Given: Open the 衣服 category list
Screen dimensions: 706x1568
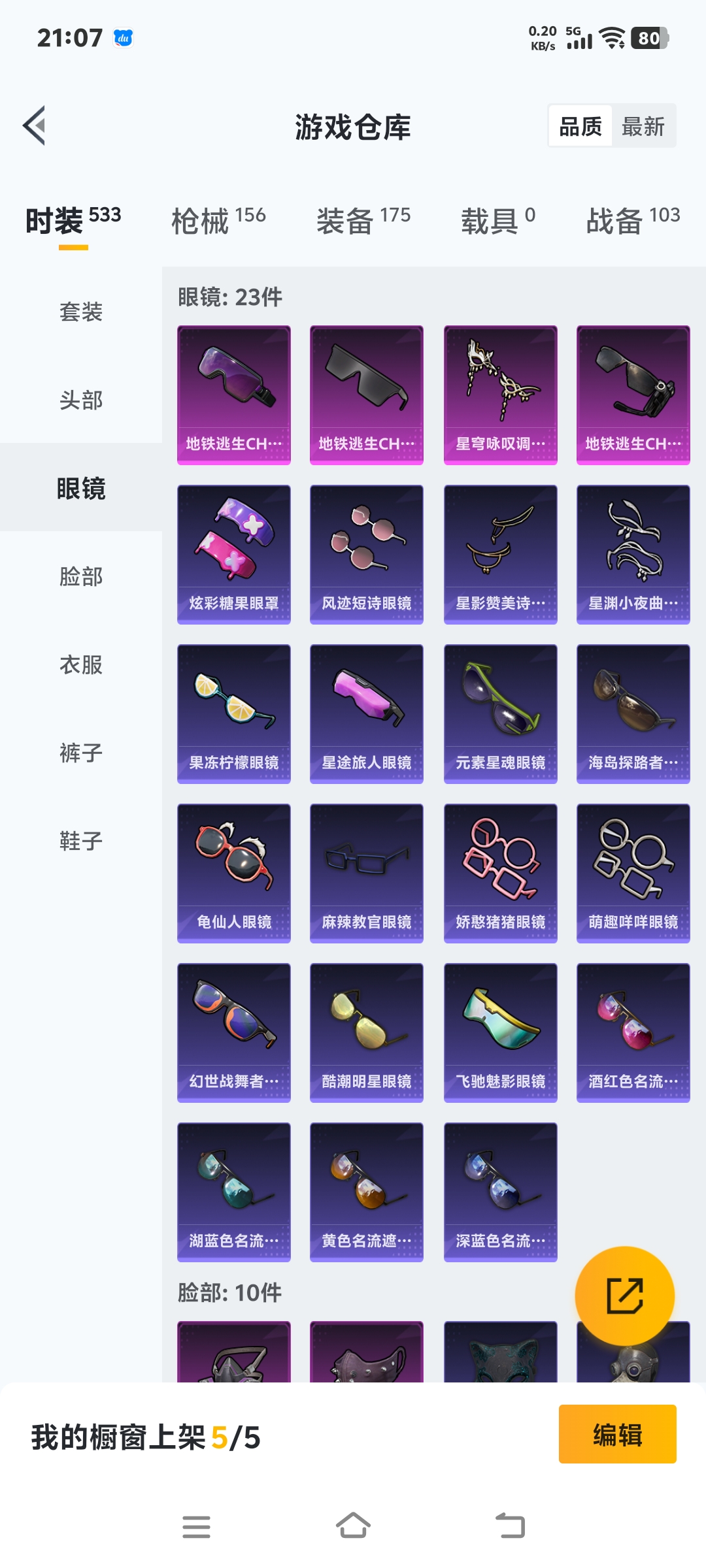Looking at the screenshot, I should (80, 666).
